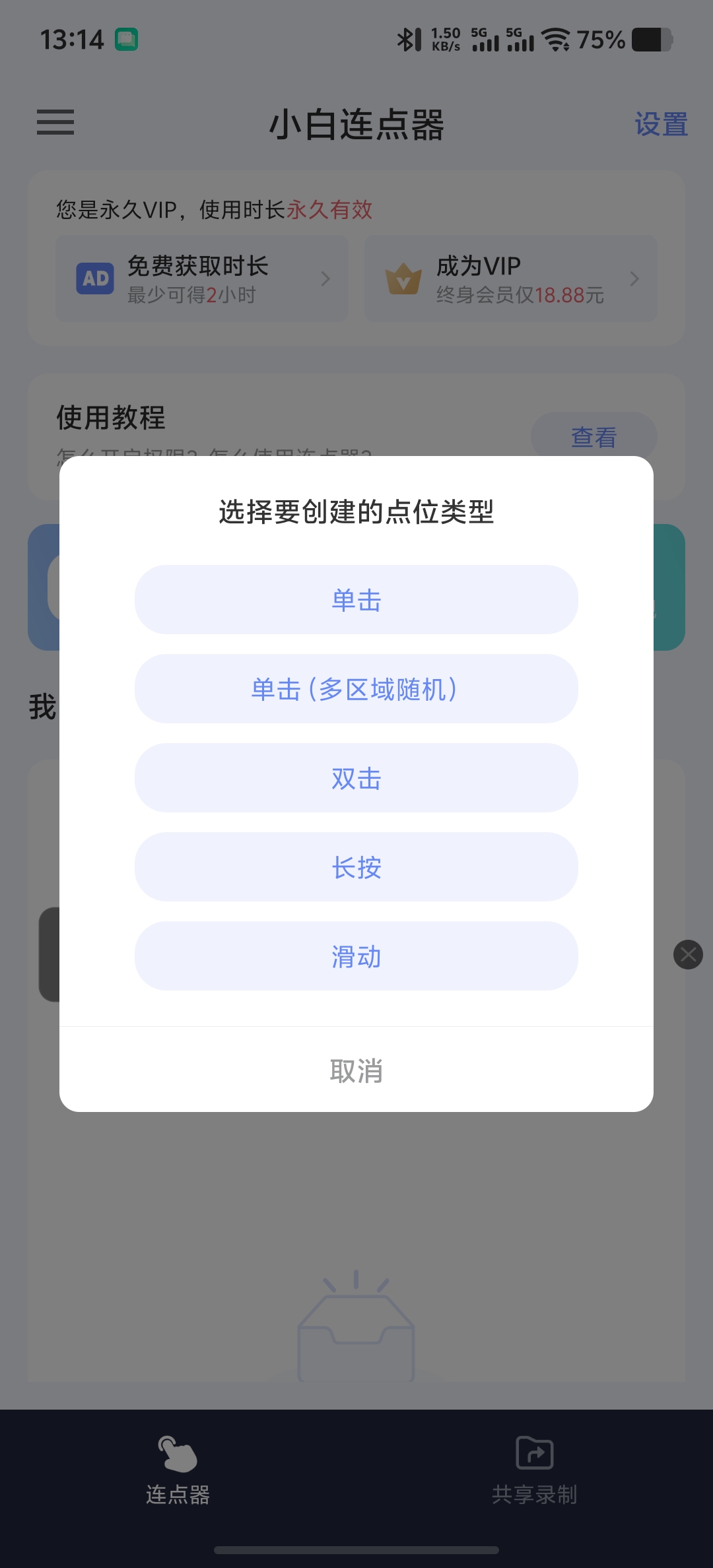Click the gold VIP crown icon
The height and width of the screenshot is (1568, 713).
(404, 278)
